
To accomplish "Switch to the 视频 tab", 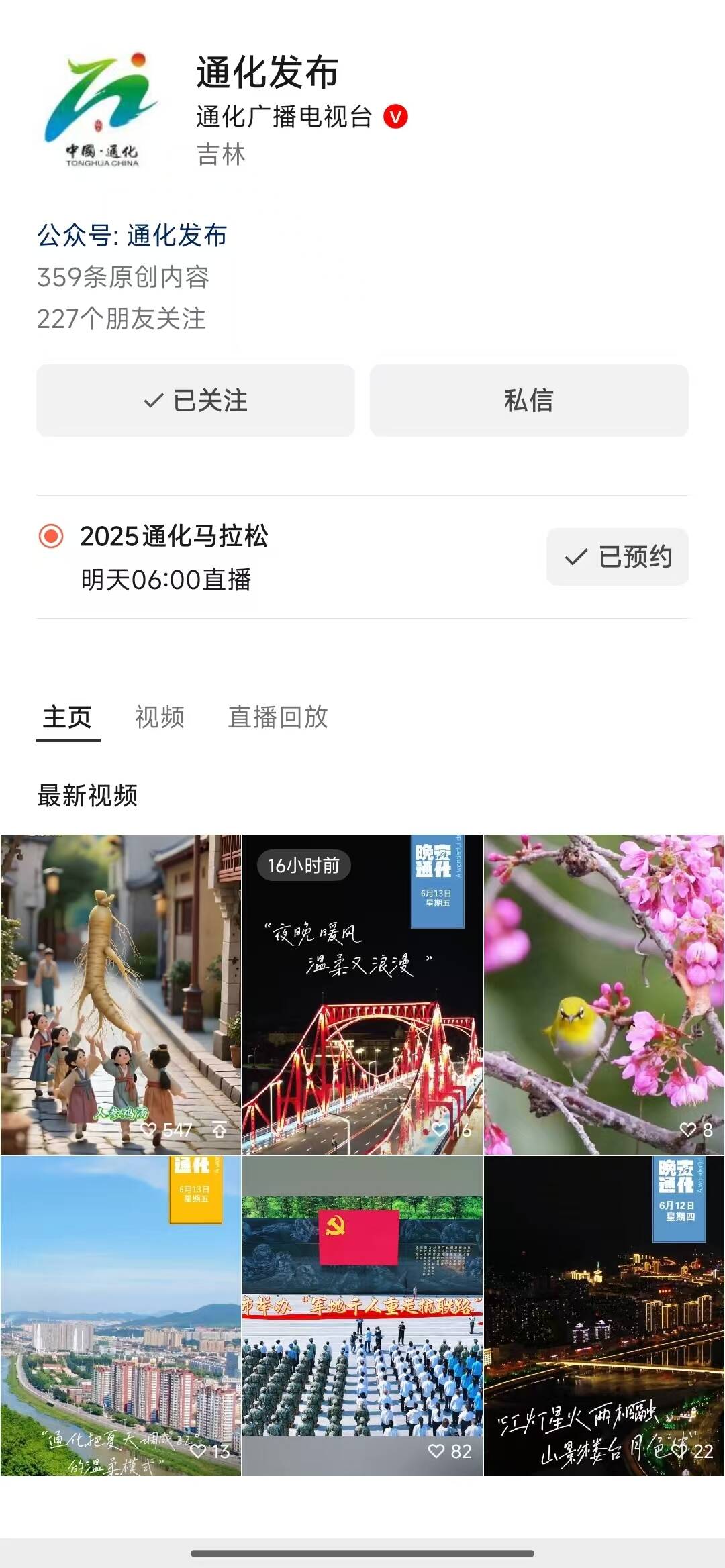I will (x=159, y=717).
